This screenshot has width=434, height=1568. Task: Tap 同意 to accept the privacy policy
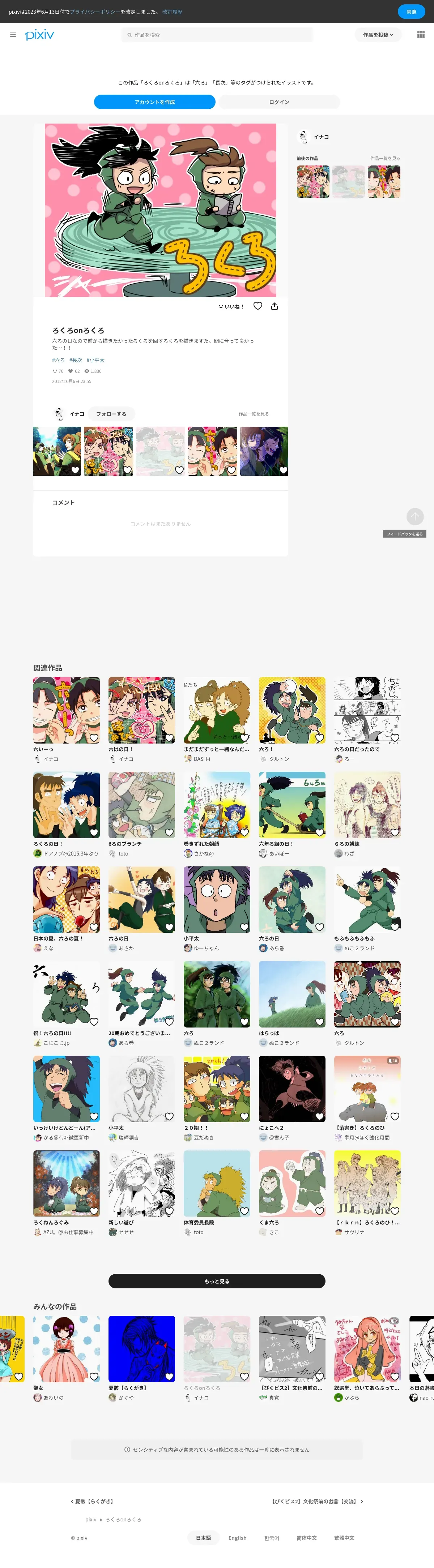(x=411, y=12)
